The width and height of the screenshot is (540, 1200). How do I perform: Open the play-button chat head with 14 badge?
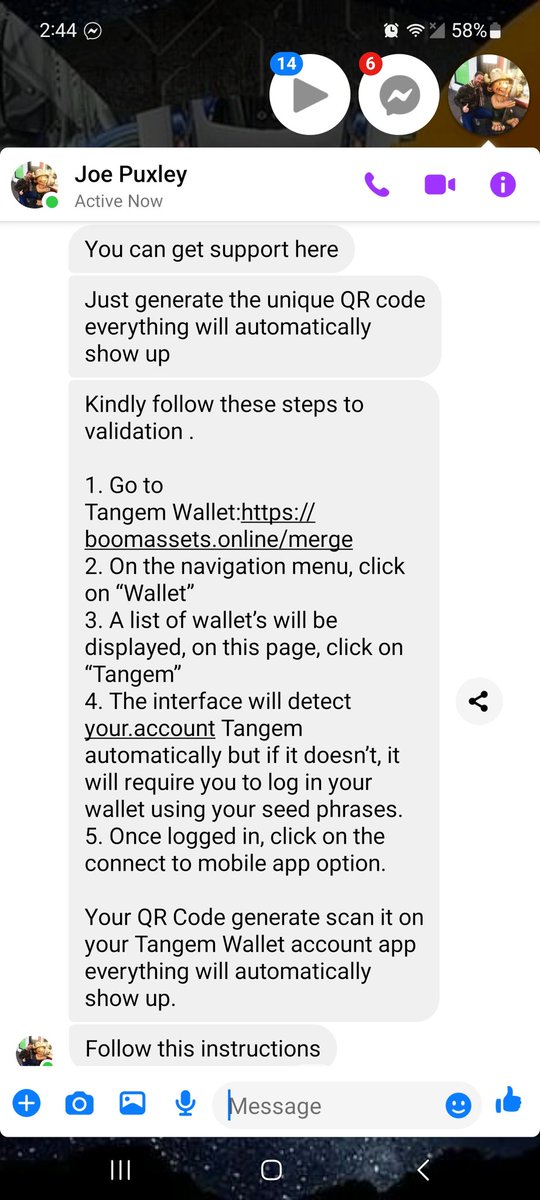(x=310, y=96)
